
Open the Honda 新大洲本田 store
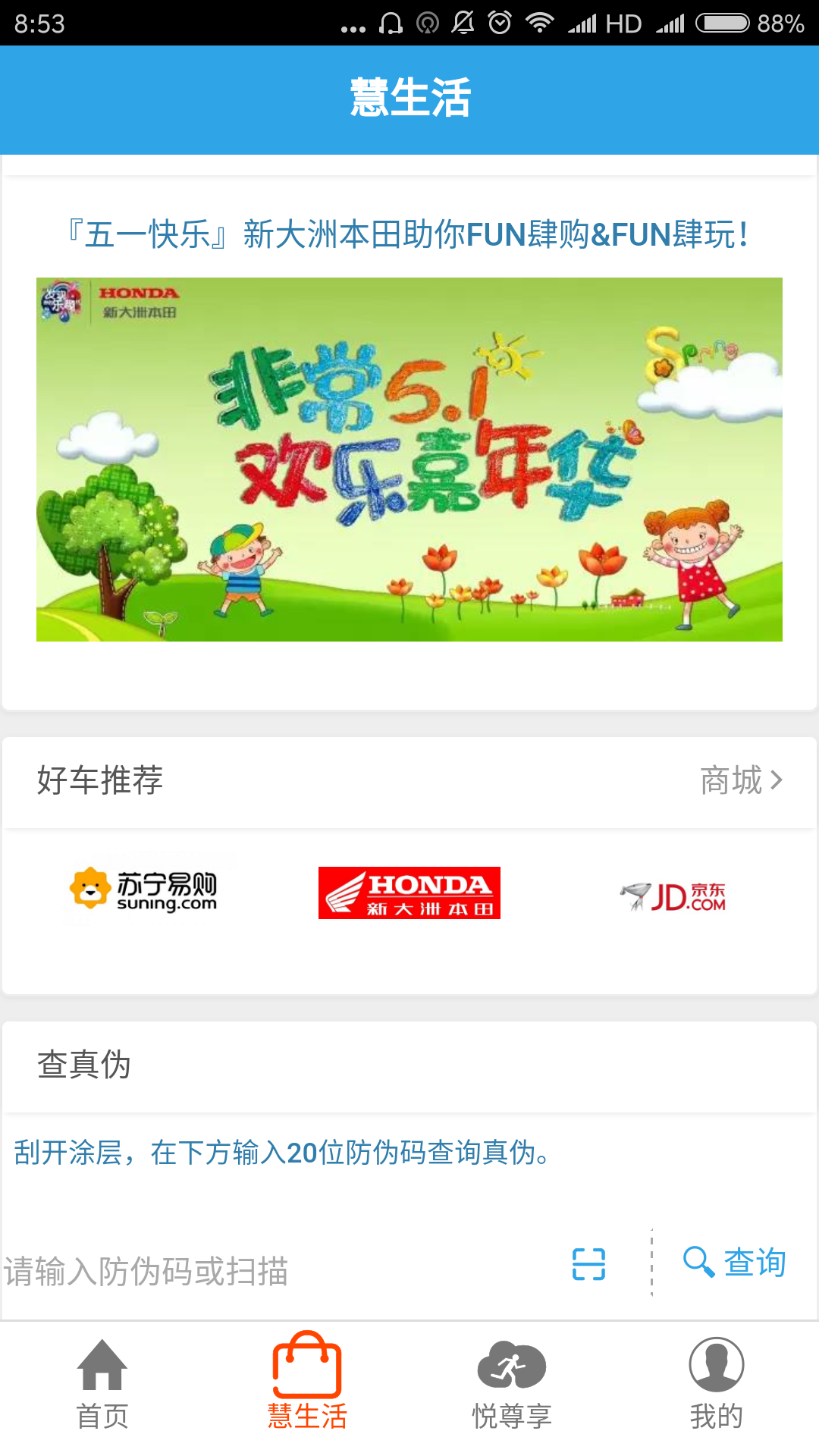pyautogui.click(x=409, y=893)
